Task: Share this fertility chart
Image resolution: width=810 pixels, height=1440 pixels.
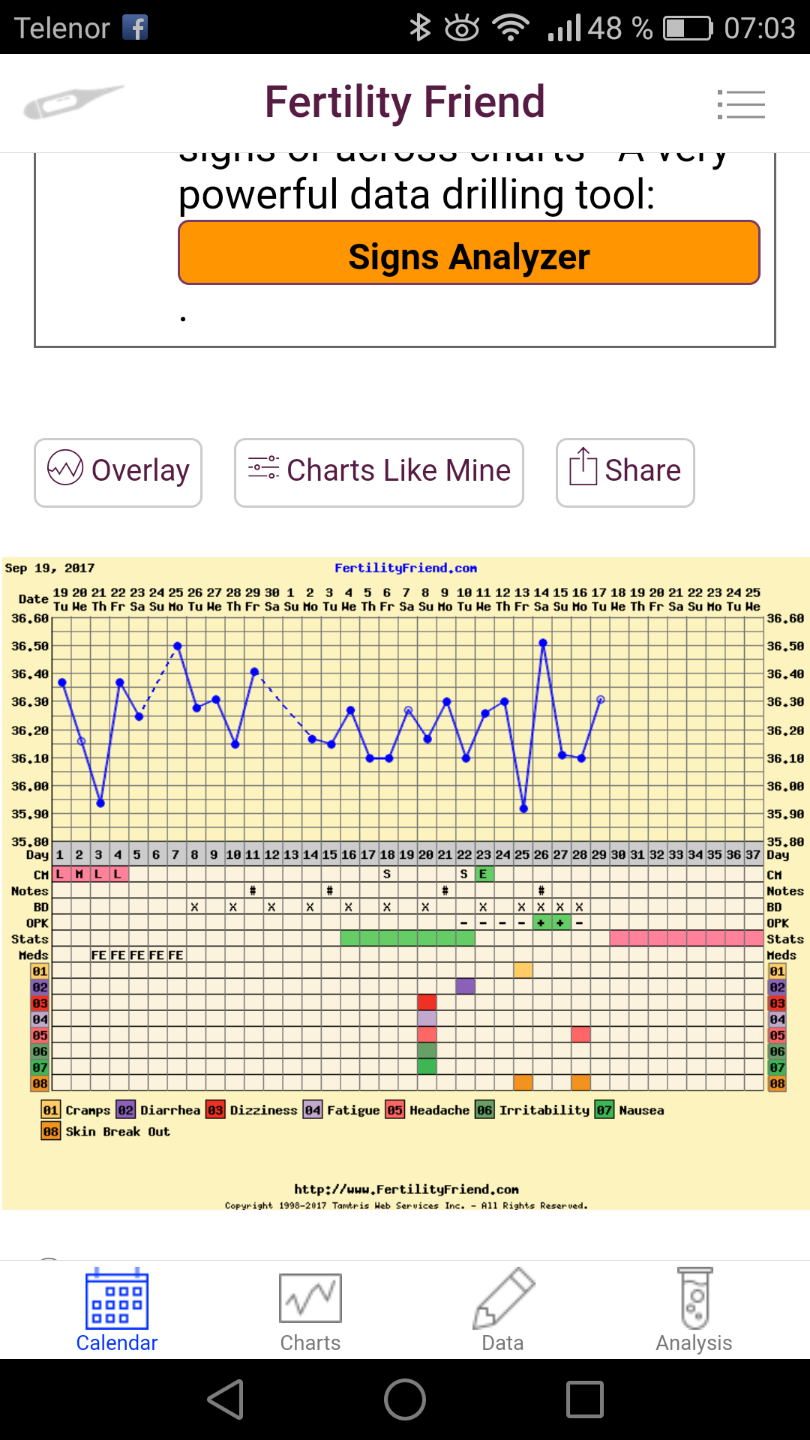Action: pos(625,472)
